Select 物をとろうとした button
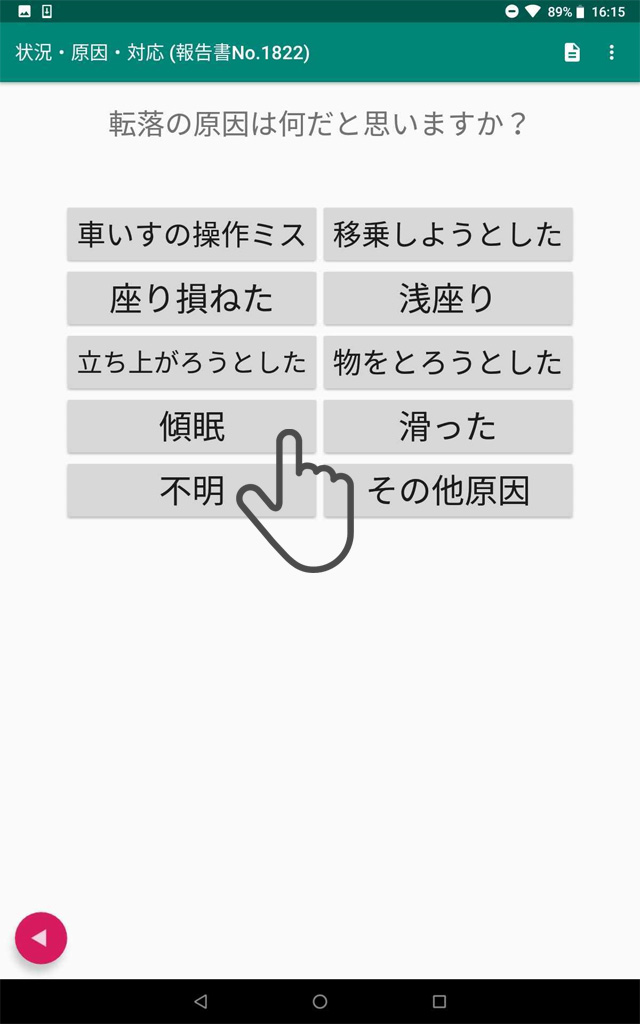Viewport: 640px width, 1024px height. coord(448,363)
